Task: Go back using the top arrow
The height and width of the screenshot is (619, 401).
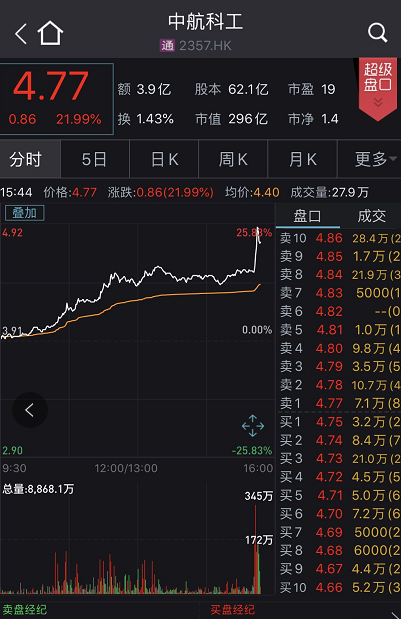Action: [x=21, y=33]
